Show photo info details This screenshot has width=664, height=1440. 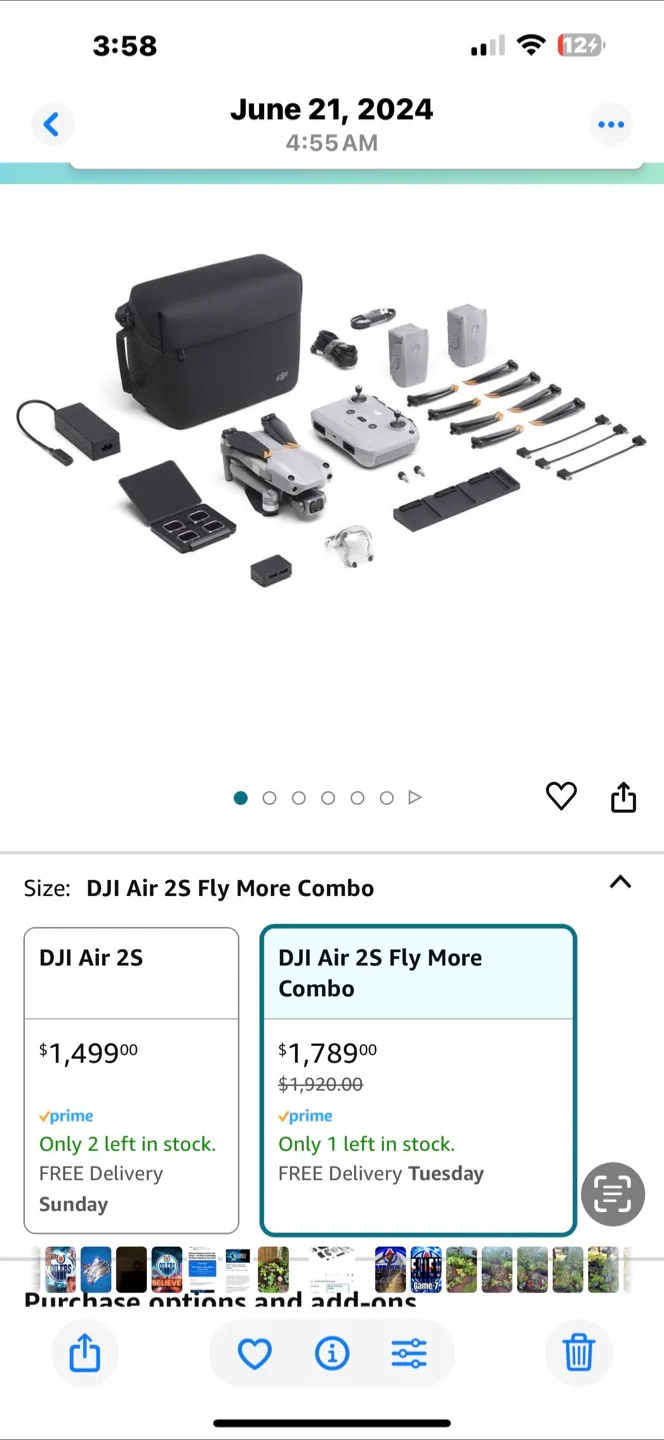tap(332, 1354)
